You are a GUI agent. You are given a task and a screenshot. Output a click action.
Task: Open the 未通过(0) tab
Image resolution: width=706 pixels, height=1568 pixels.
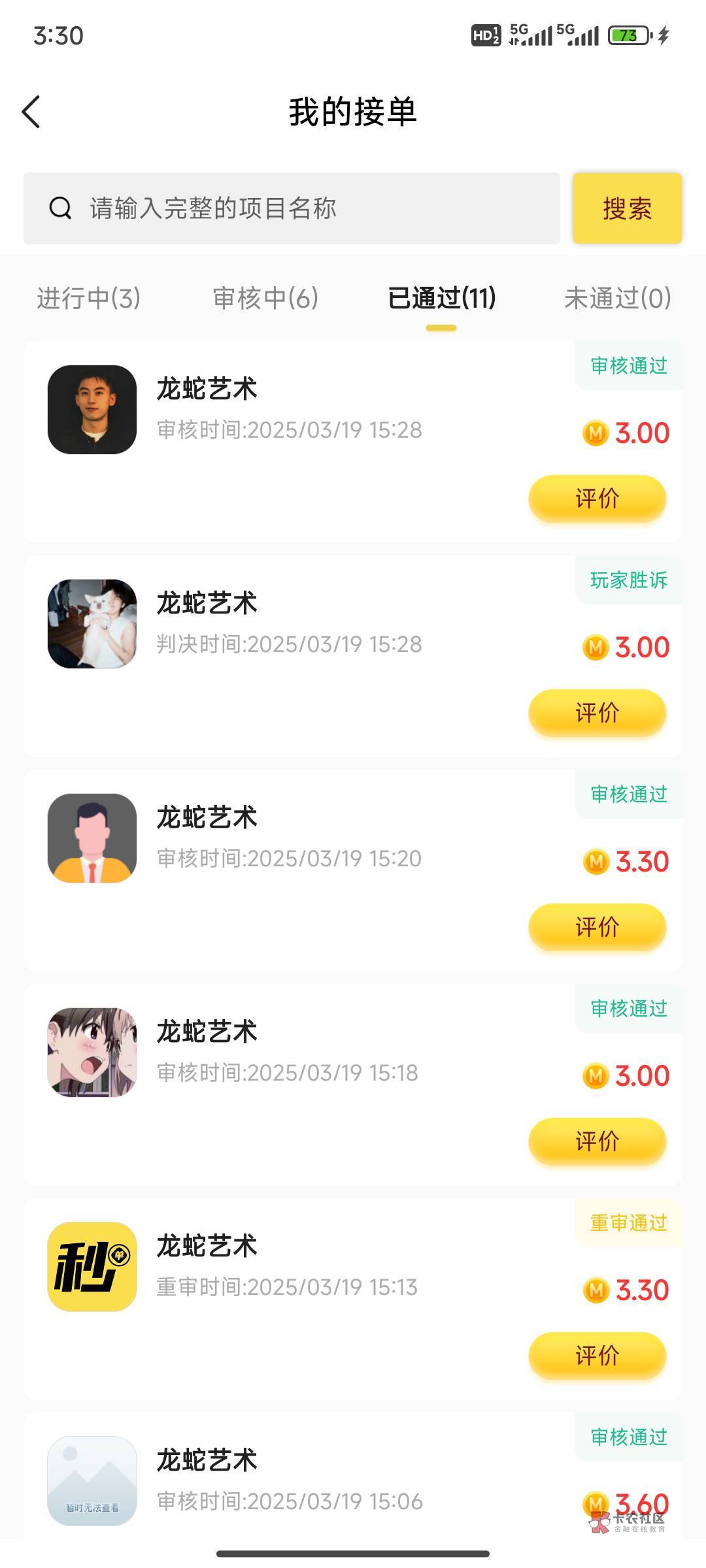[617, 299]
